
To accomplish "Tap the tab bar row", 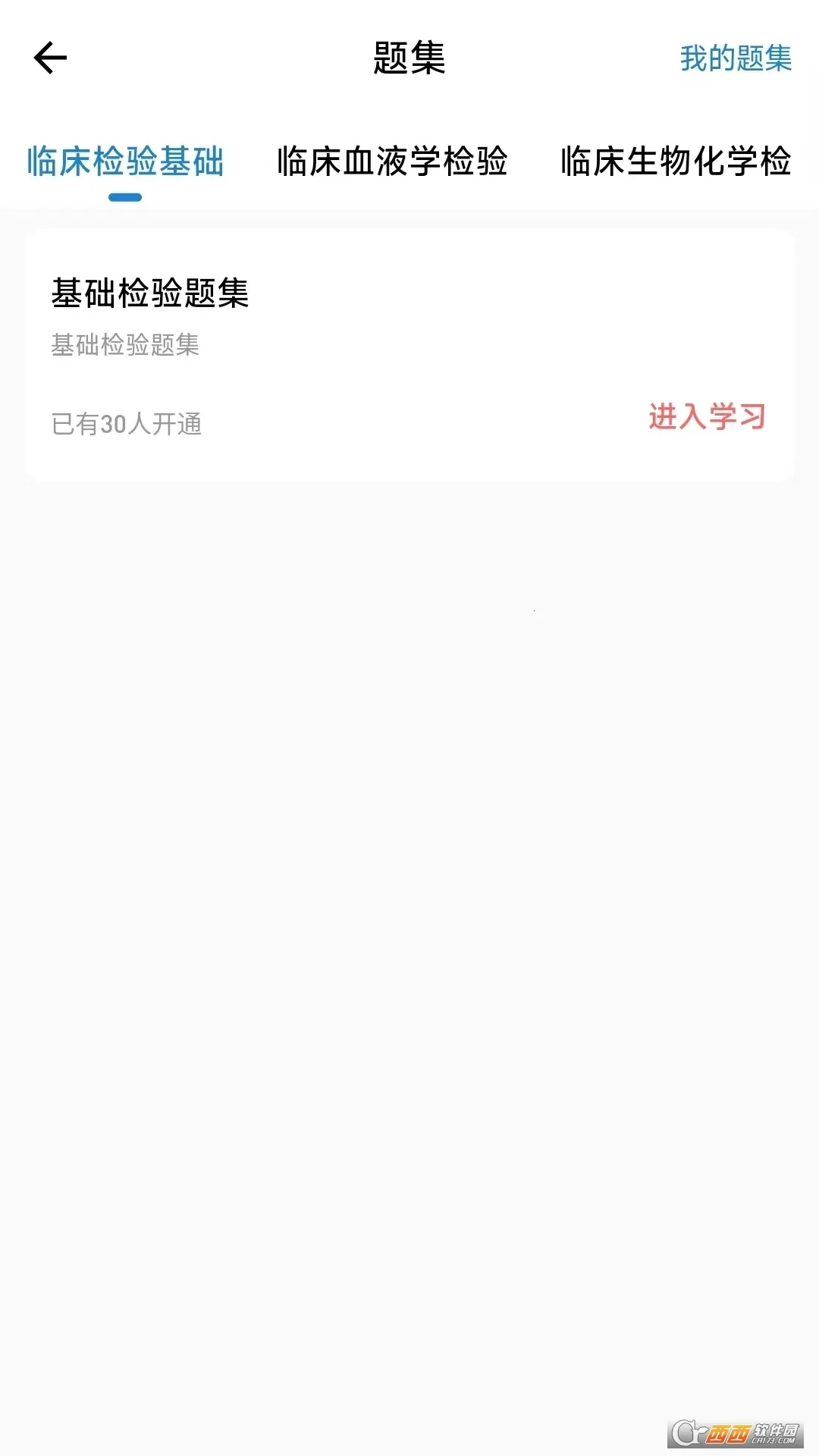I will 409,160.
